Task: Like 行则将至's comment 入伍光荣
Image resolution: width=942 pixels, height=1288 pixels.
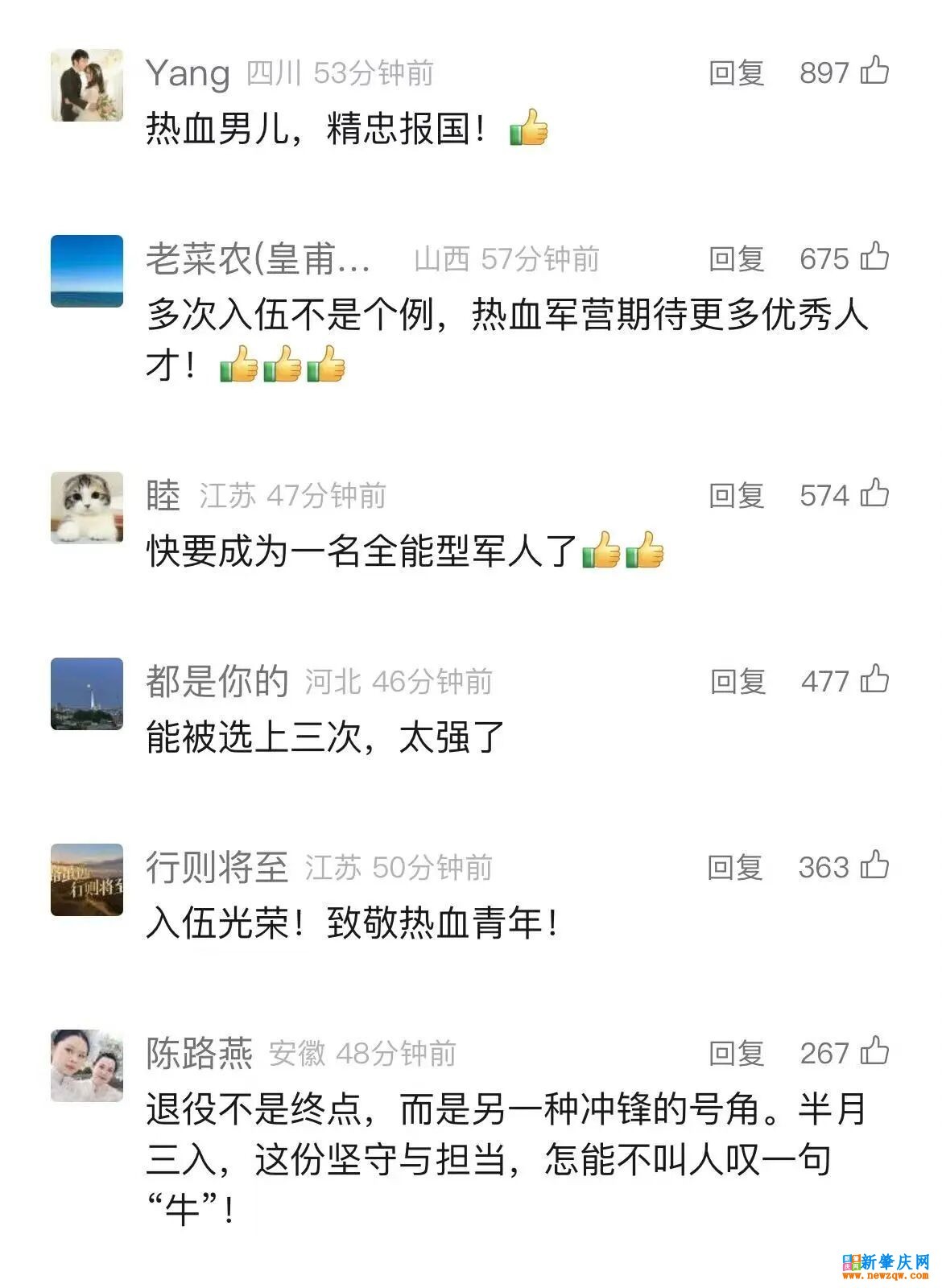Action: click(874, 866)
